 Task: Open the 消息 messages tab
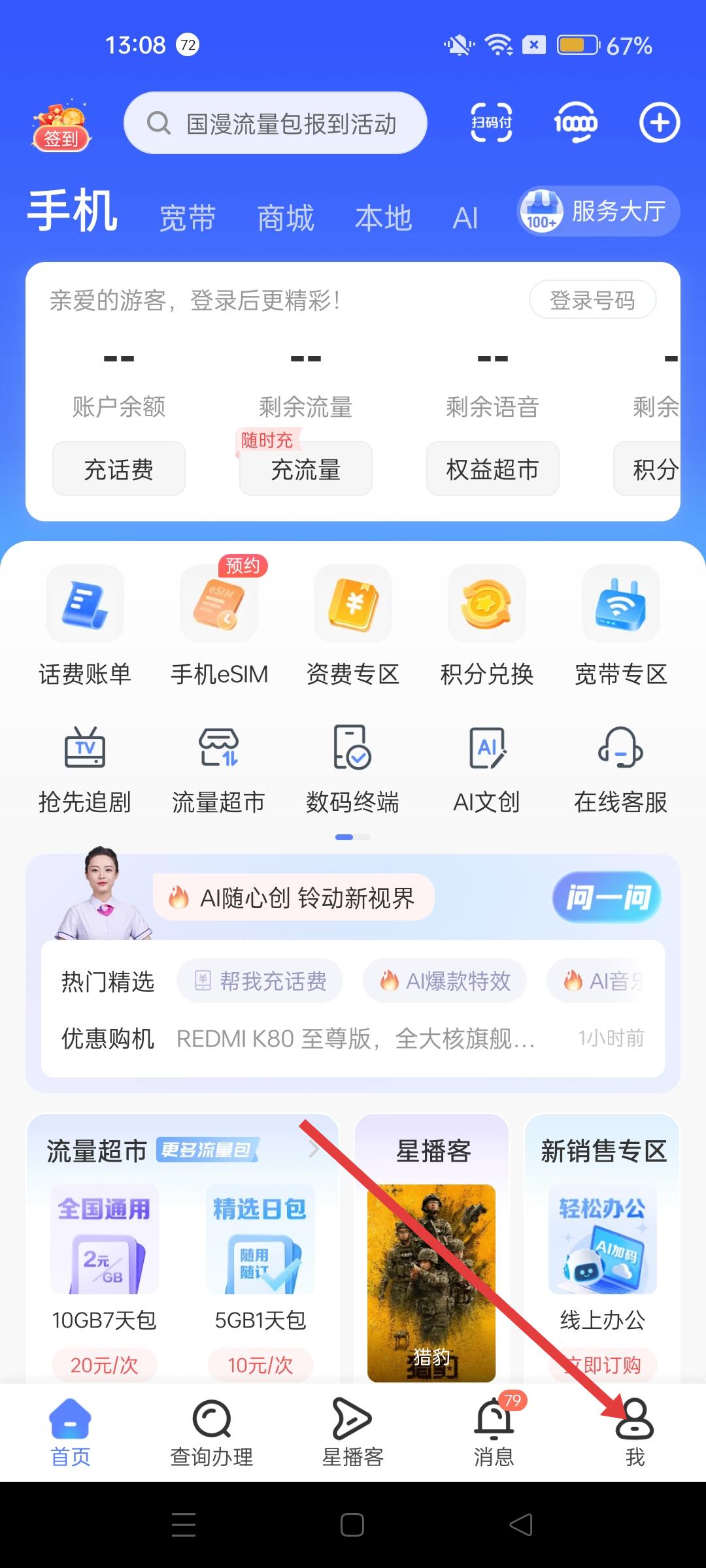pos(494,1432)
